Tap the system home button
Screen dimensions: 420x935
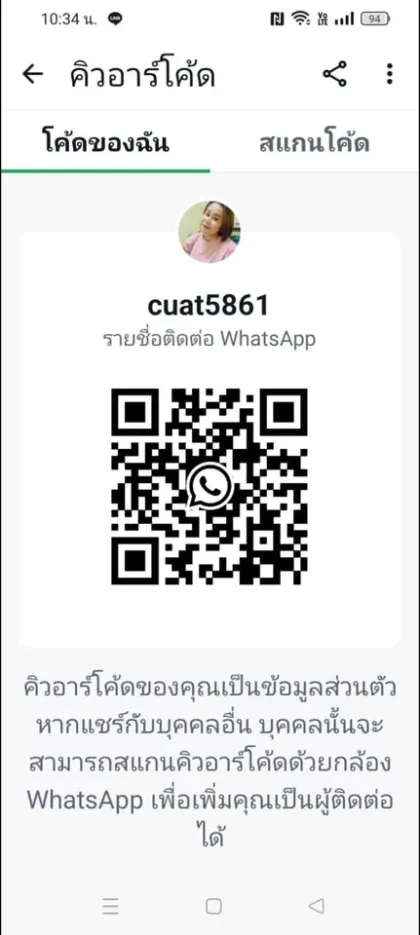(214, 906)
